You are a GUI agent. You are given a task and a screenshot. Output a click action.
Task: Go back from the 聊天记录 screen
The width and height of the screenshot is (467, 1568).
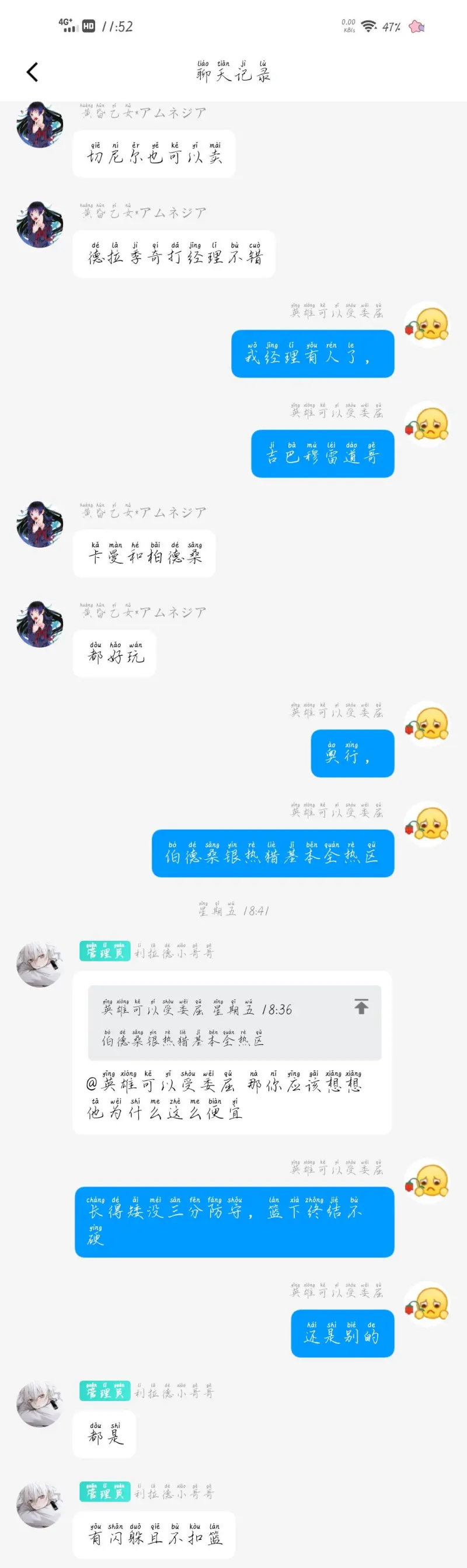click(x=32, y=72)
